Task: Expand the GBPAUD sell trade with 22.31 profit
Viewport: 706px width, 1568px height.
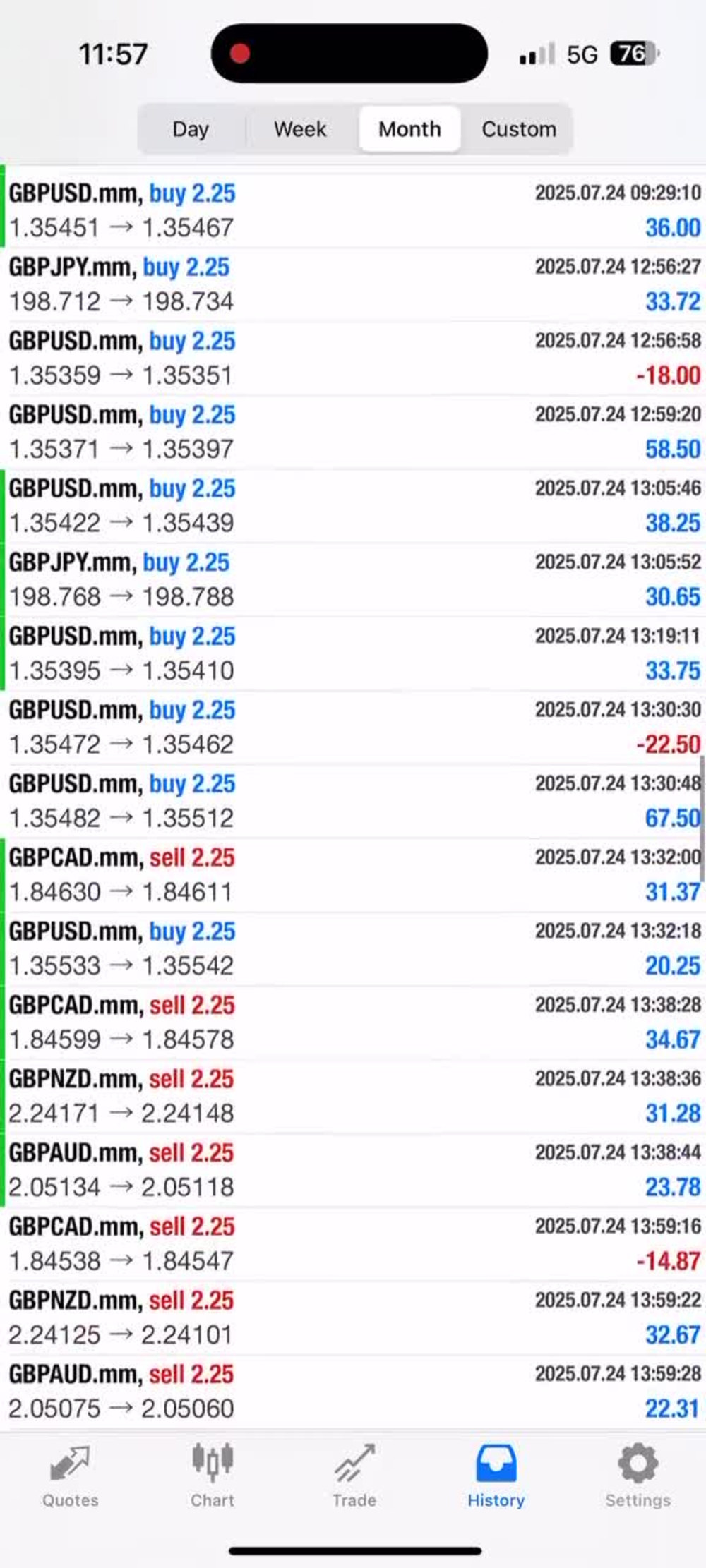Action: (x=353, y=1391)
